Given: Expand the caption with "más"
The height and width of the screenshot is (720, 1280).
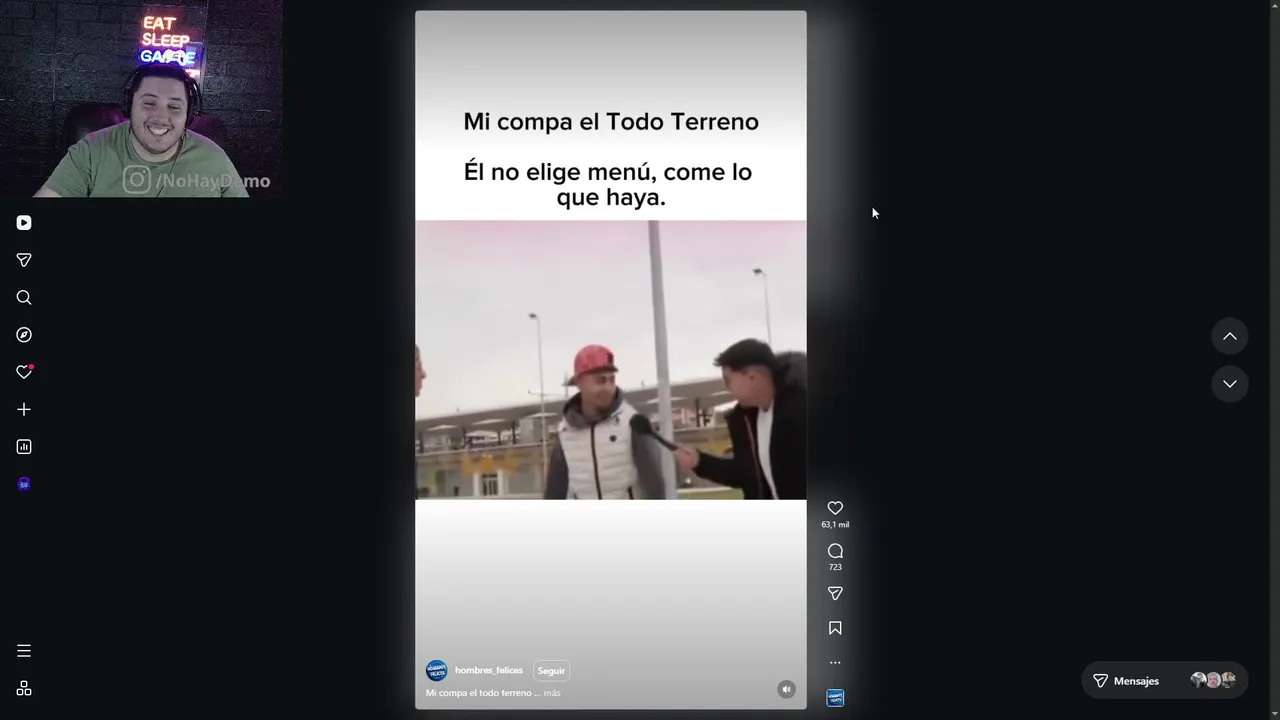Looking at the screenshot, I should [552, 693].
